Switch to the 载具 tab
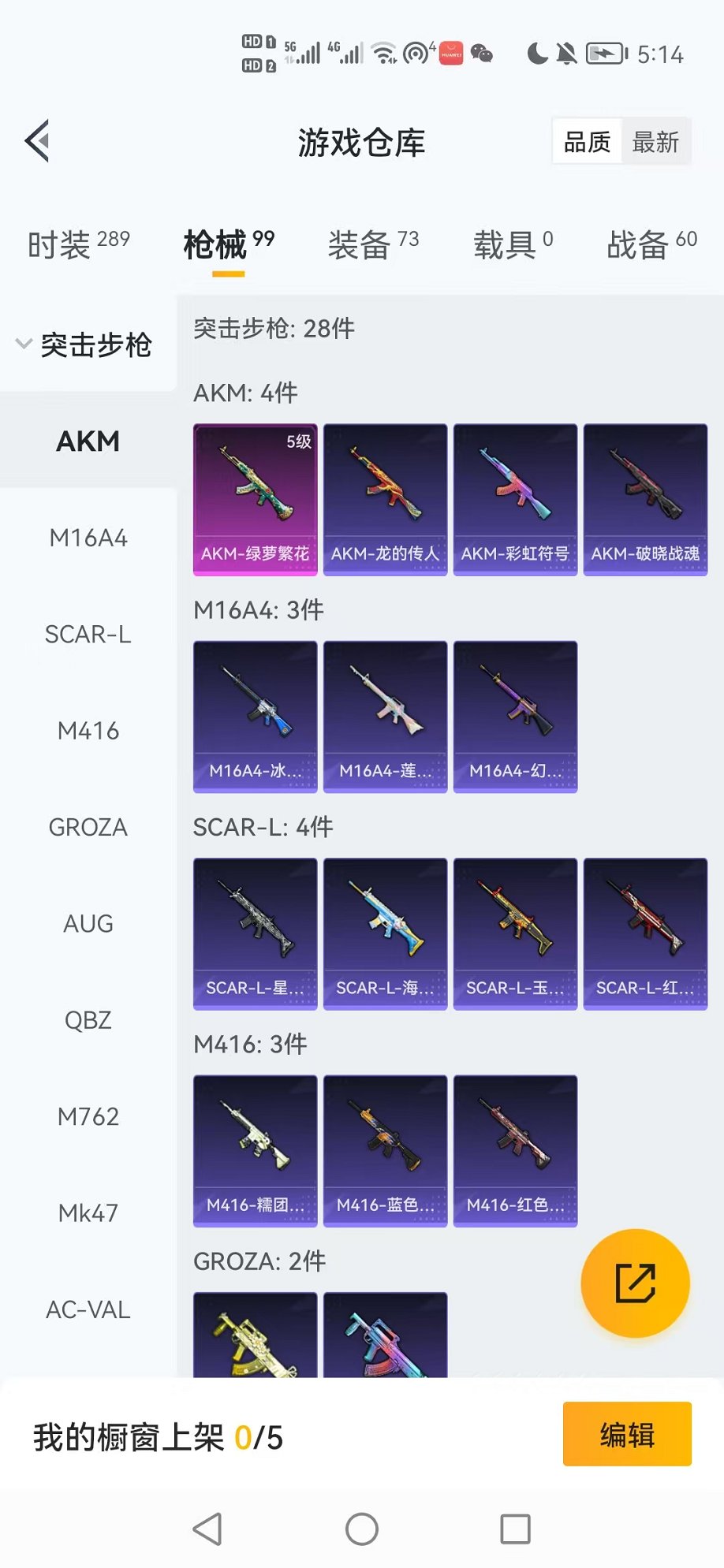 click(513, 244)
